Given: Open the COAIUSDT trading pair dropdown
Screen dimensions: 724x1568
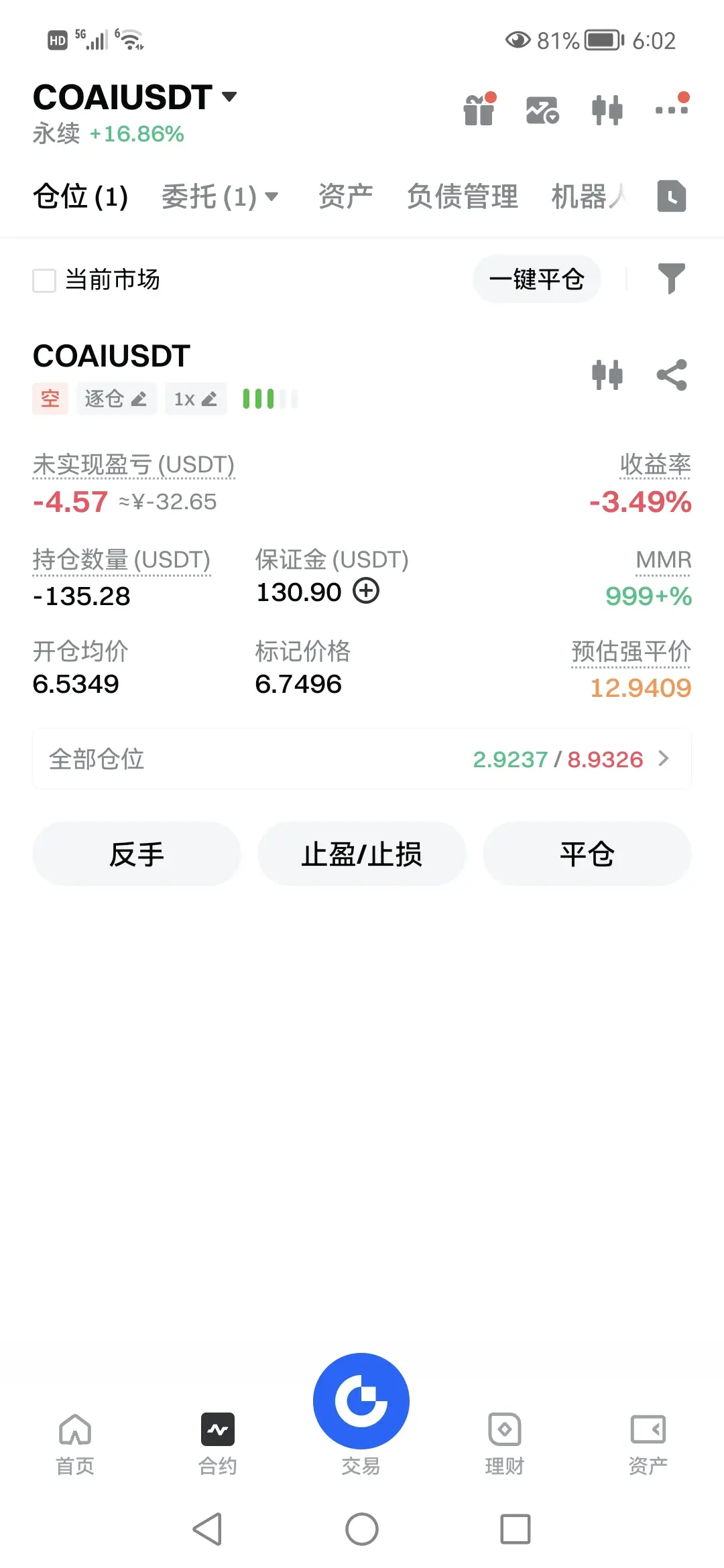Looking at the screenshot, I should point(135,98).
